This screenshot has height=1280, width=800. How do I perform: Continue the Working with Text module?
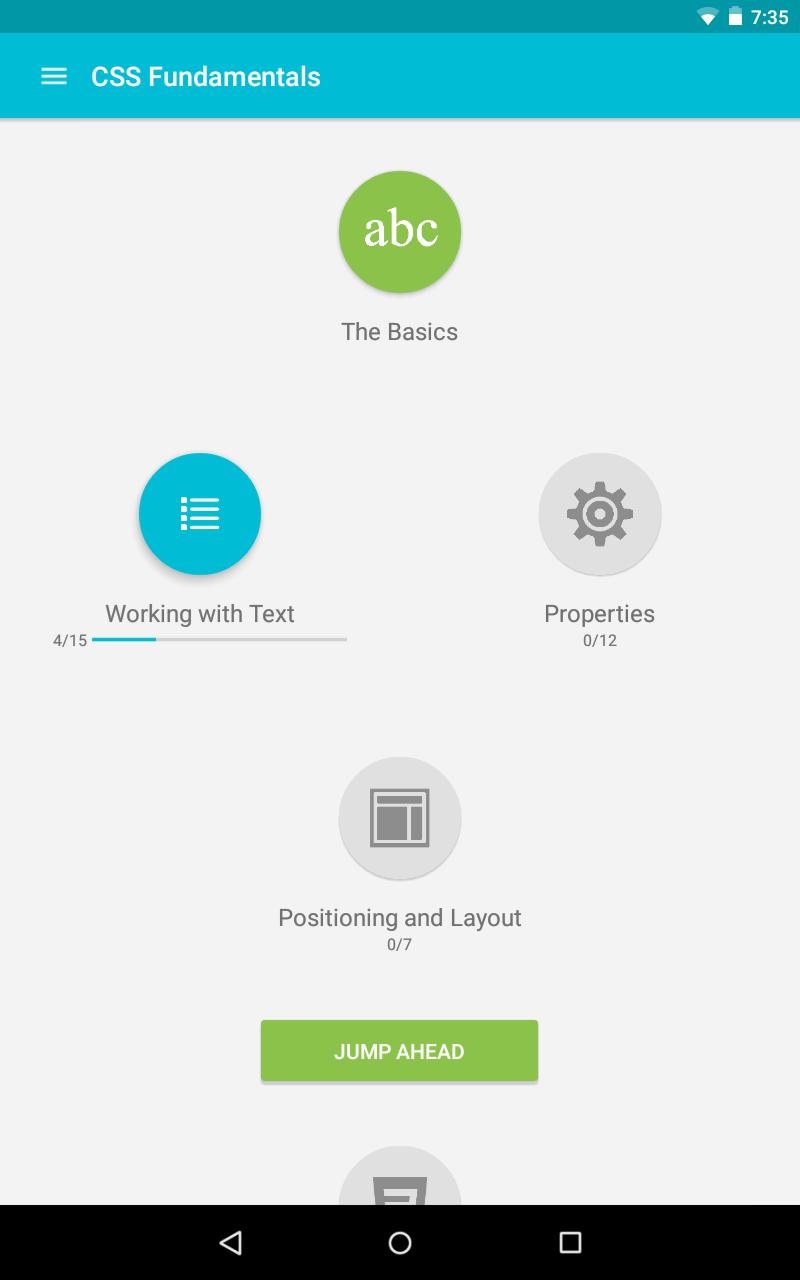200,514
